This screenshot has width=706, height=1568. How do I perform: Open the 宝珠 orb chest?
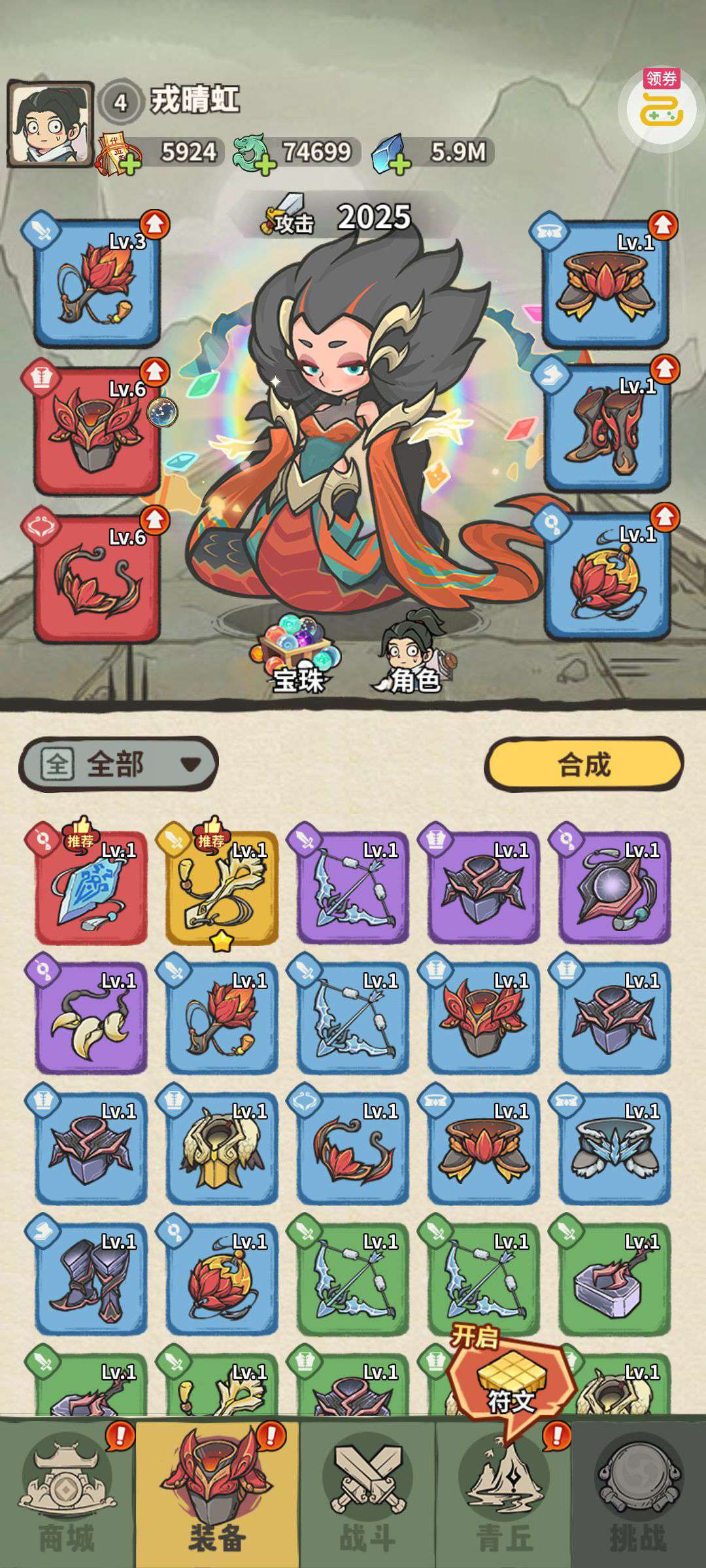pyautogui.click(x=298, y=653)
